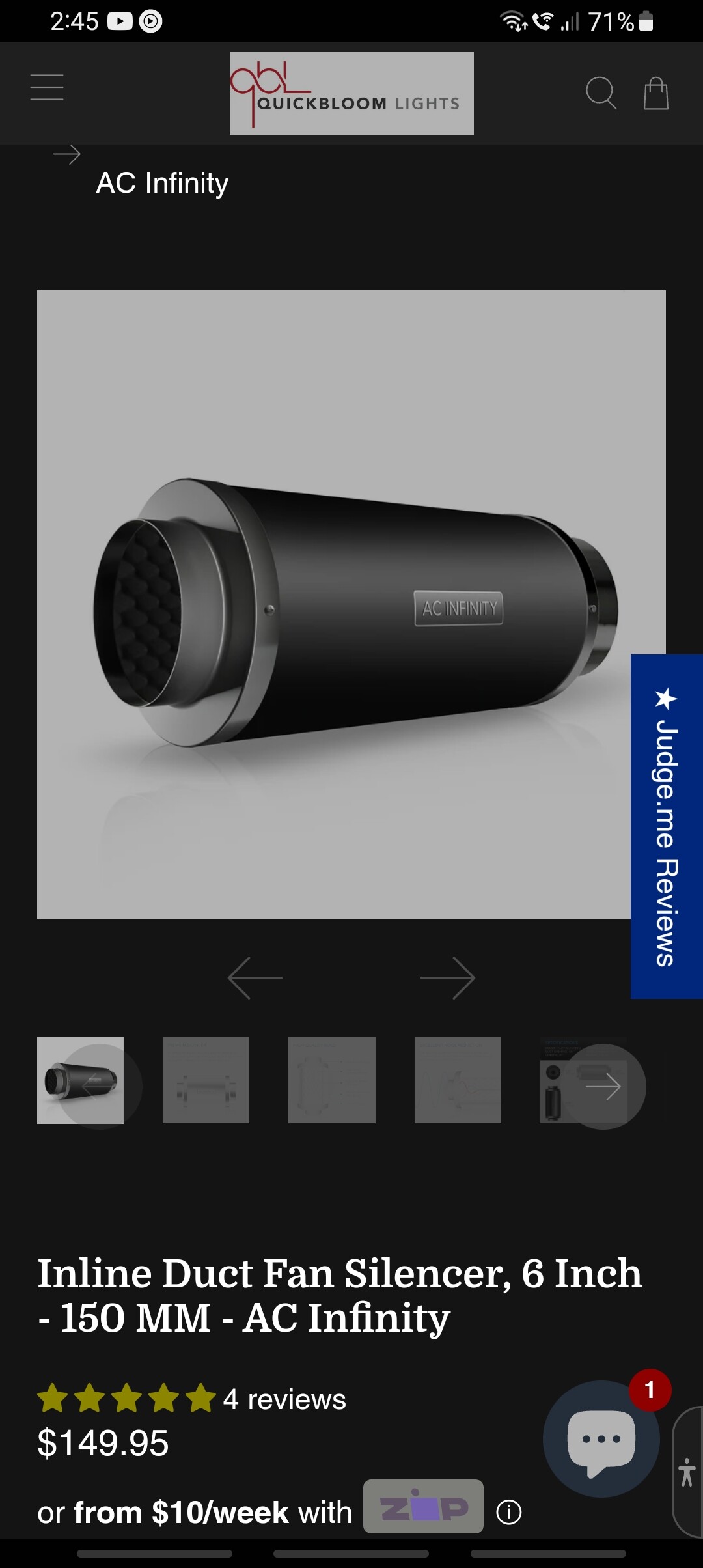
Task: View Zip payment info icon
Action: [x=509, y=1512]
